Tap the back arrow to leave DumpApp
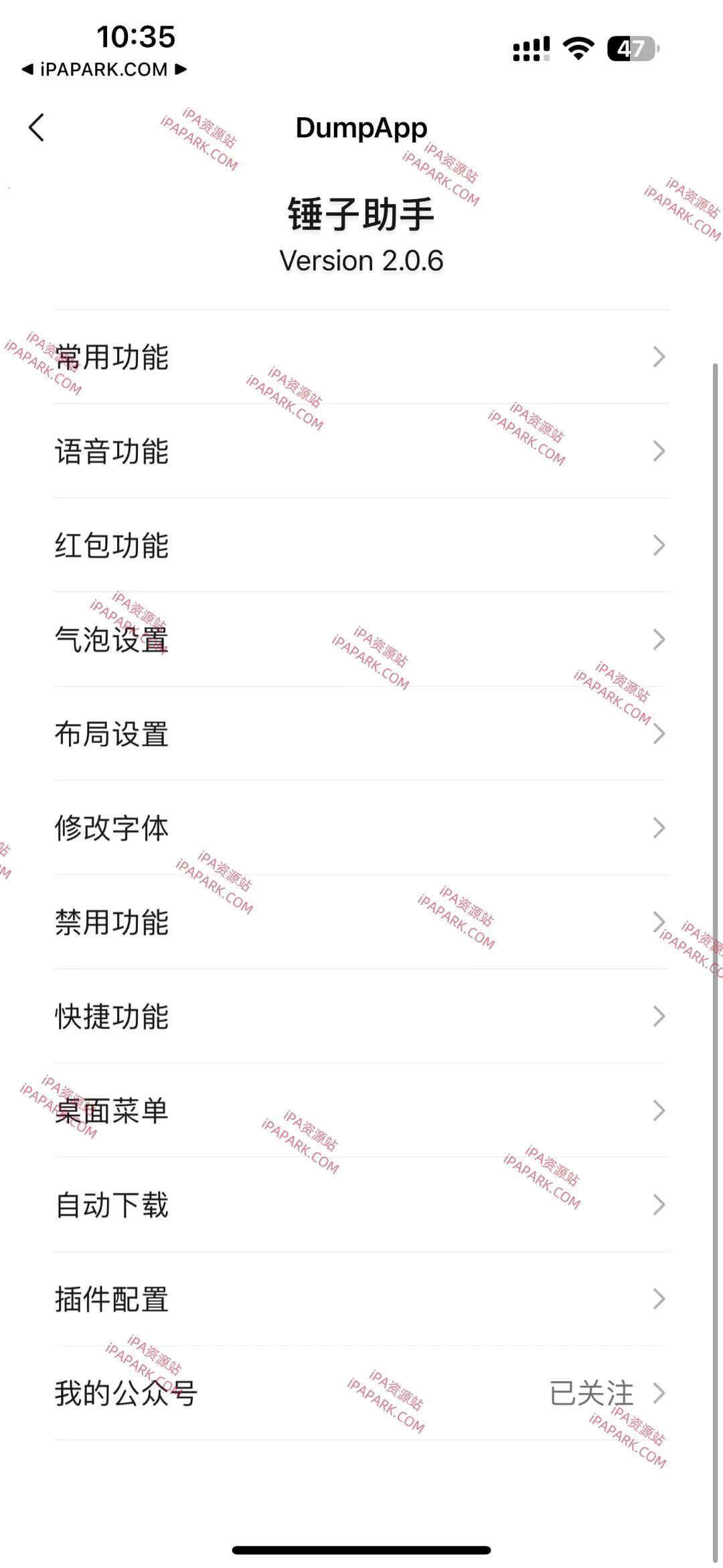The height and width of the screenshot is (1568, 723). (37, 127)
